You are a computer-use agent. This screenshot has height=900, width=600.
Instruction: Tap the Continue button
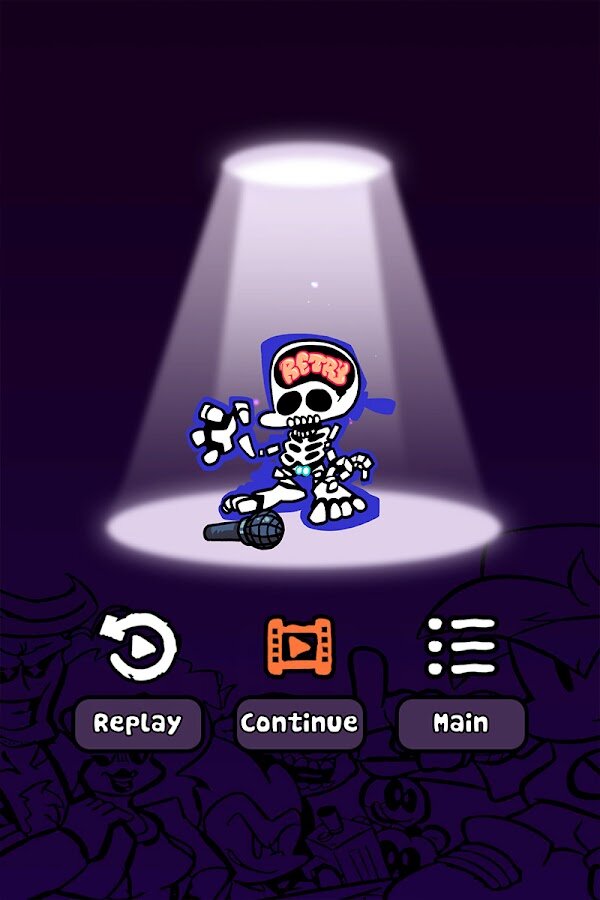(x=299, y=723)
